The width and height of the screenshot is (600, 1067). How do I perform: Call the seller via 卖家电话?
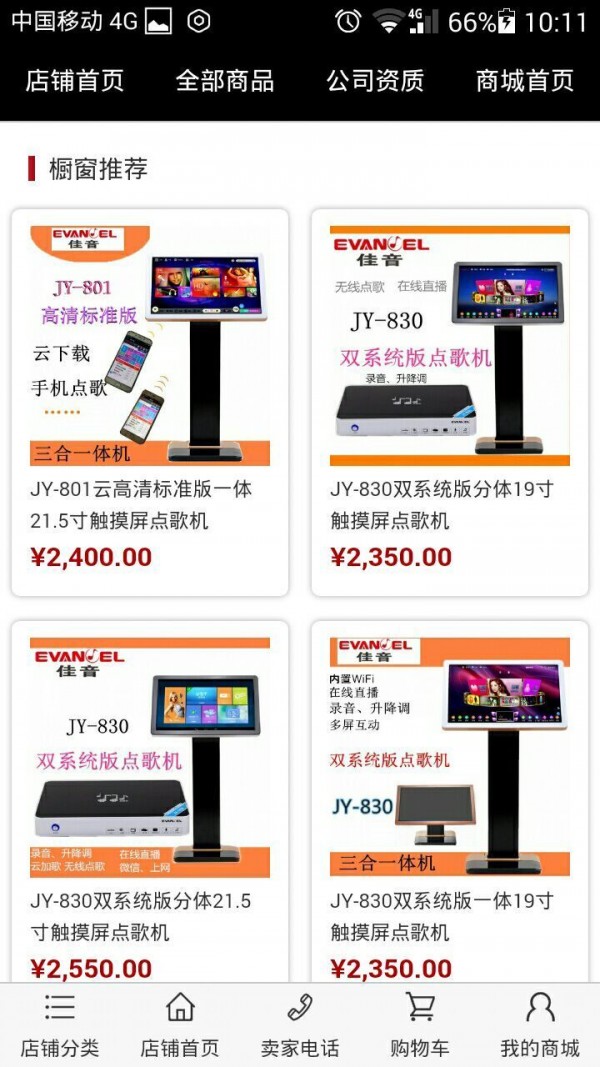(300, 1025)
